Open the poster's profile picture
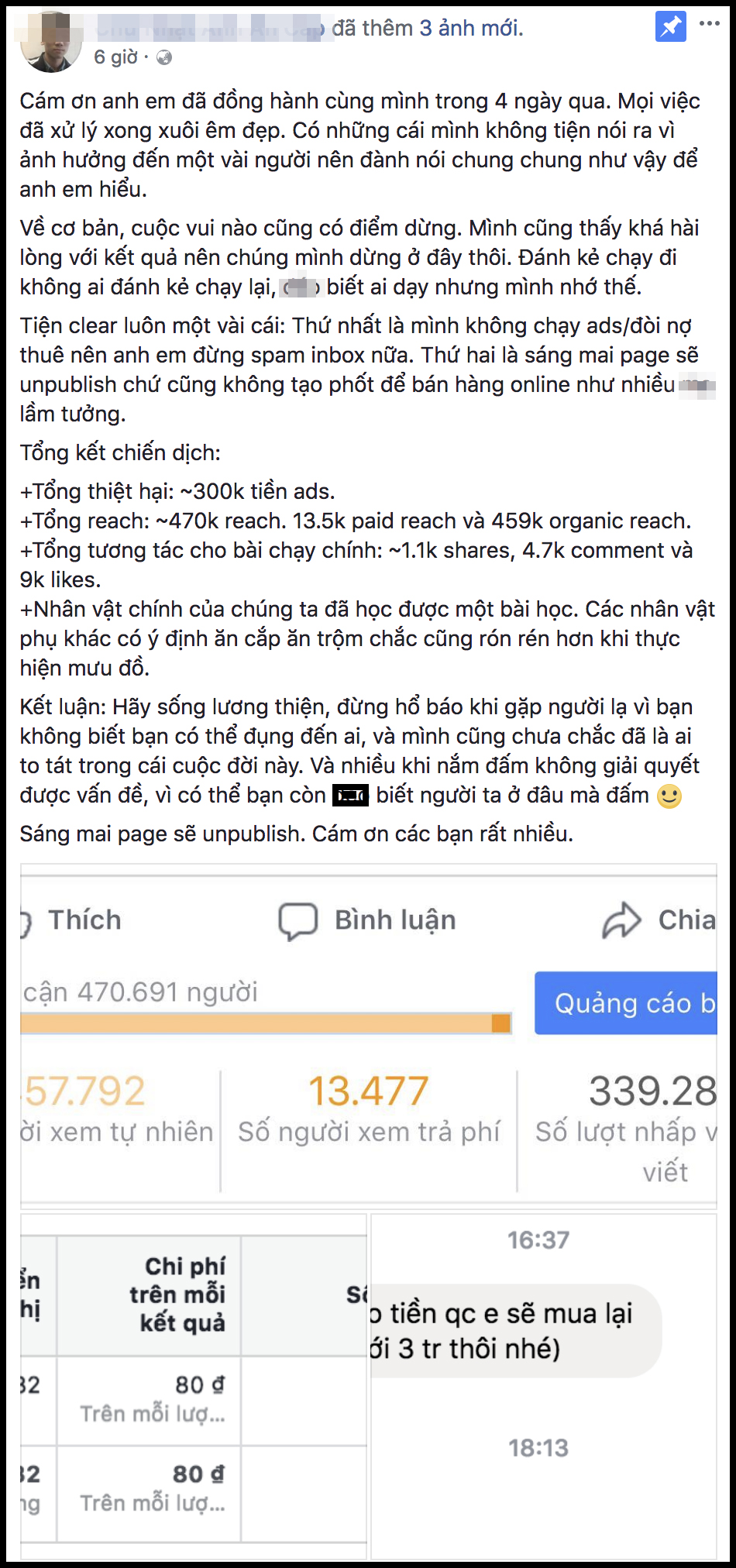Image resolution: width=736 pixels, height=1568 pixels. 50,43
